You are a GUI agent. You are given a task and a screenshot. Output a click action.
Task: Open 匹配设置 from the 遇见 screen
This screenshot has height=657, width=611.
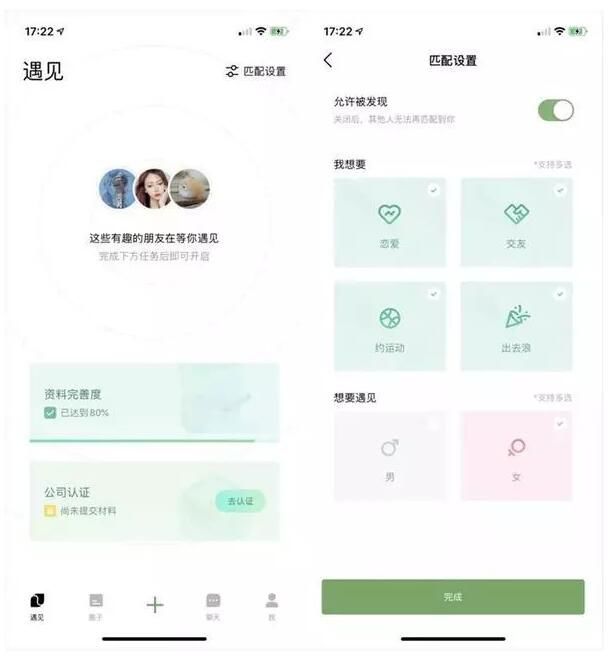(x=256, y=71)
